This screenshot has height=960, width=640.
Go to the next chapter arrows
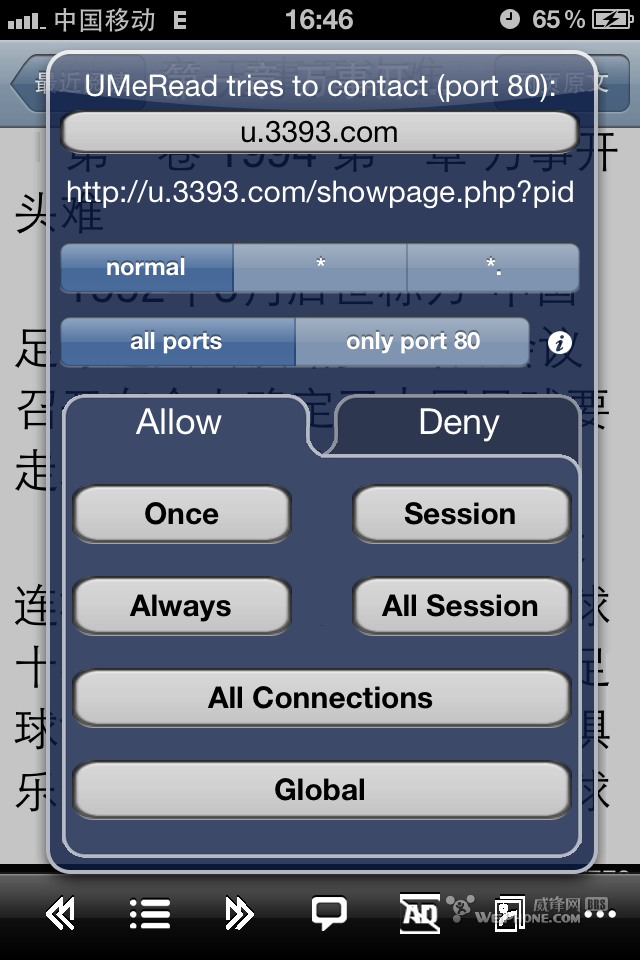point(238,912)
